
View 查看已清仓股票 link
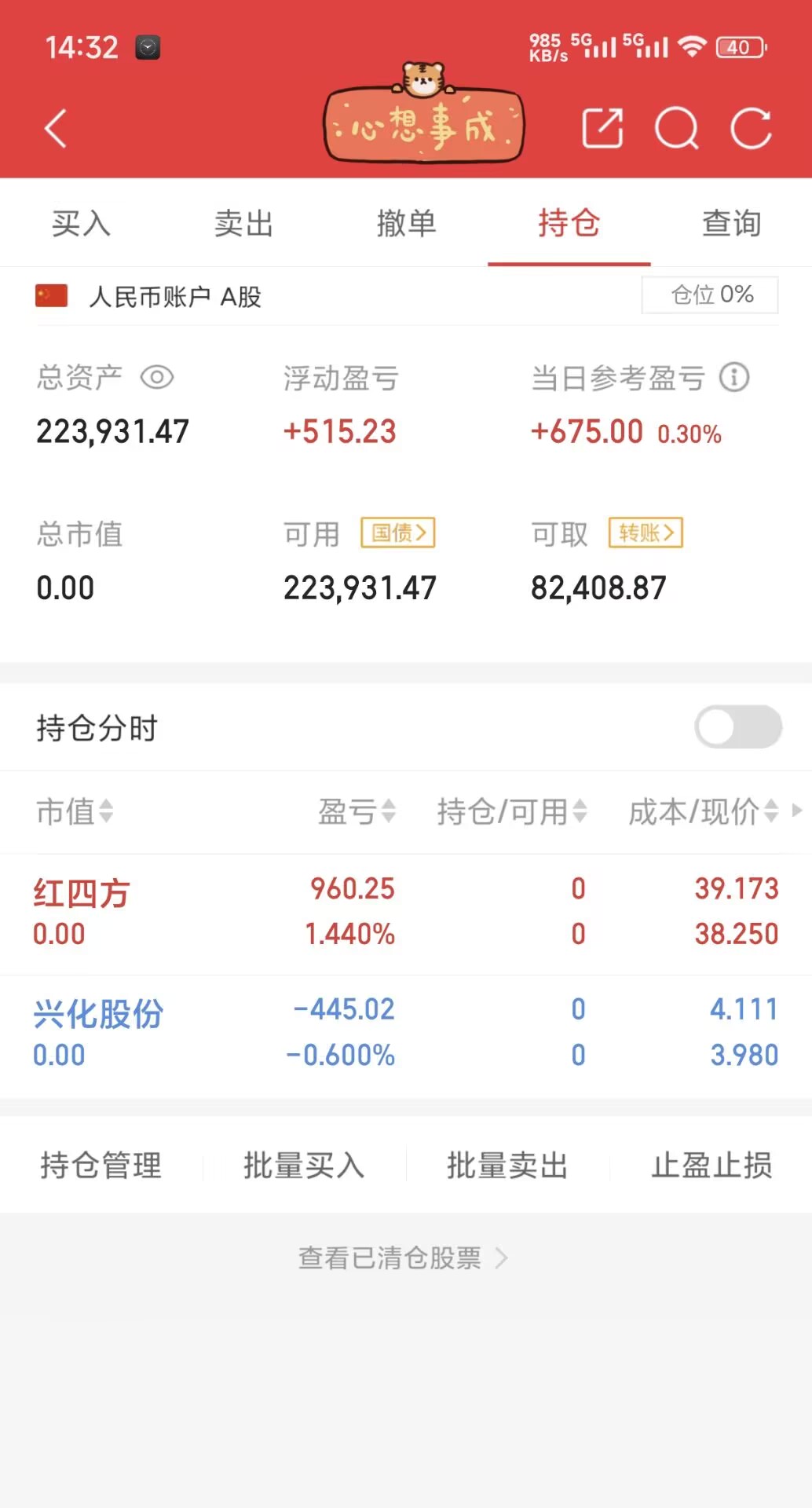(x=404, y=1258)
